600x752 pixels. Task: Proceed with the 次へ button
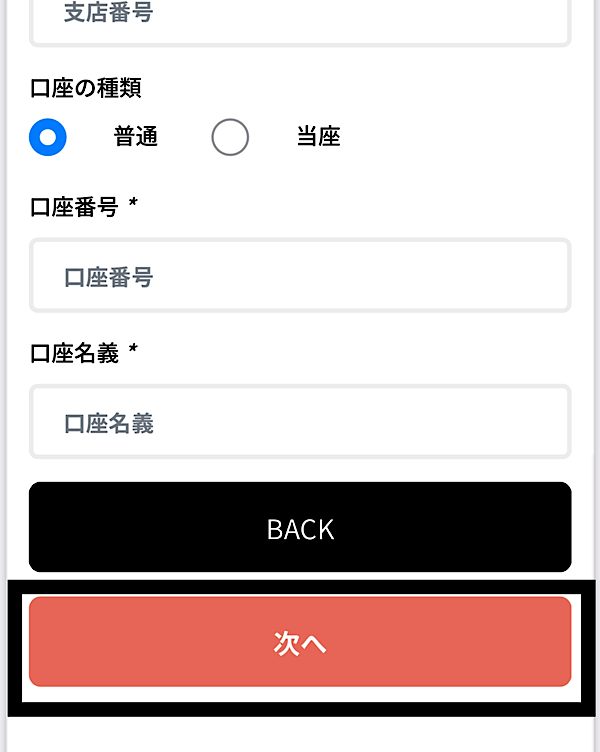tap(300, 642)
